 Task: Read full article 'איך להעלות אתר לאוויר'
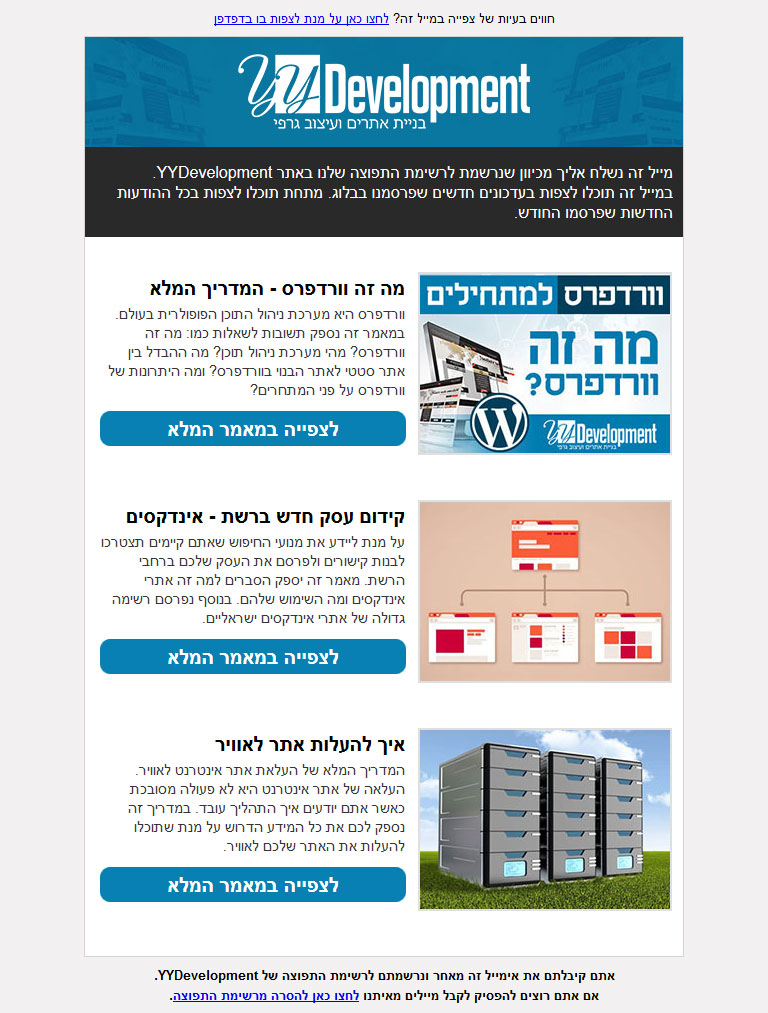[253, 885]
